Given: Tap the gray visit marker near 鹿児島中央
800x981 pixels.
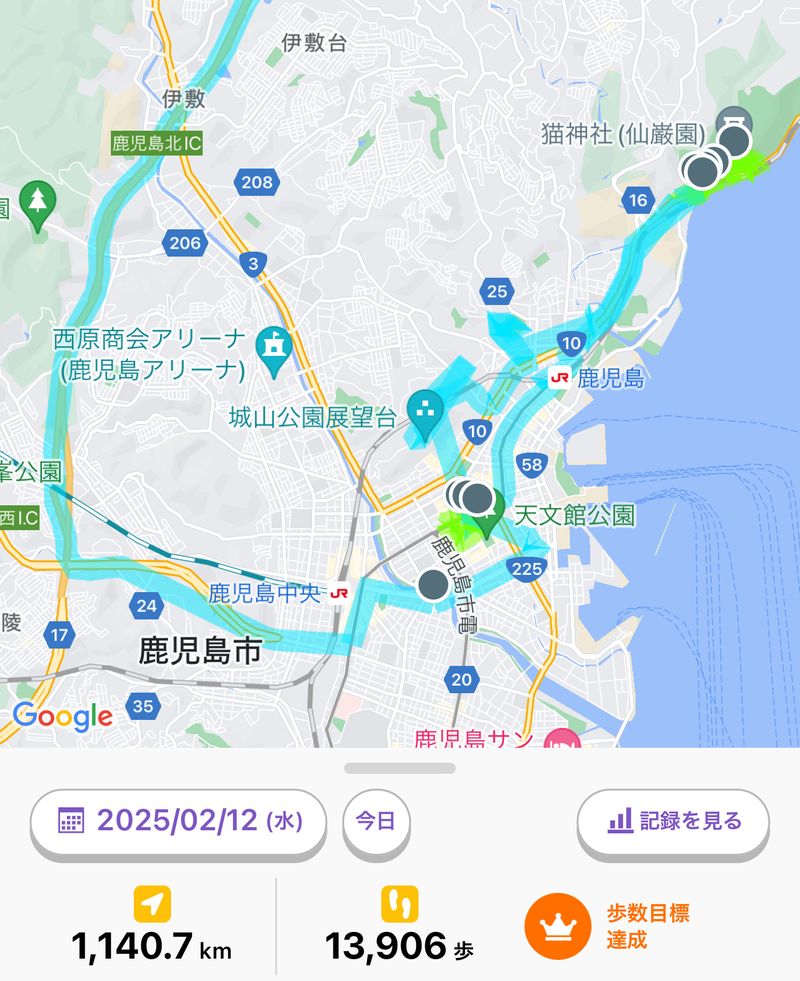Looking at the screenshot, I should tap(433, 584).
